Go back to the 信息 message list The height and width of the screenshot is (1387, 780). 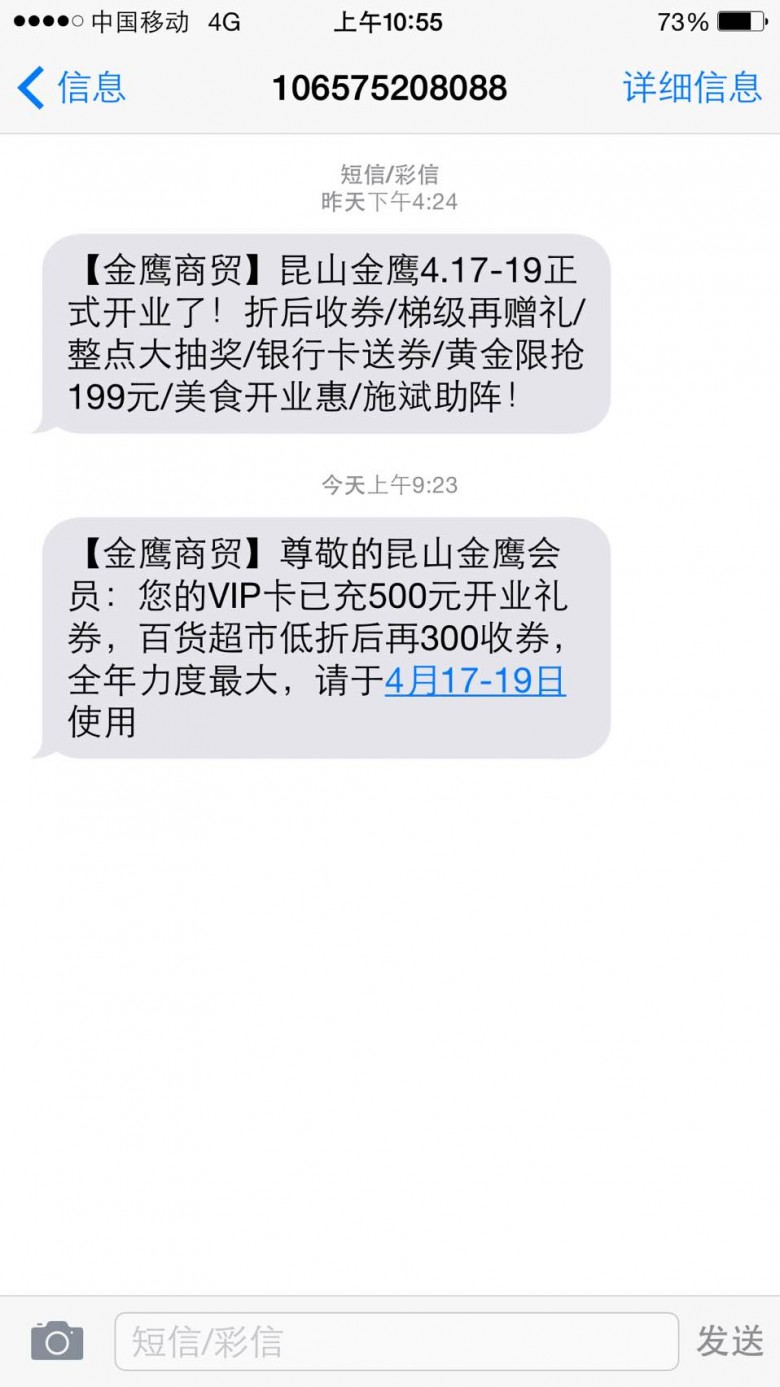(x=72, y=88)
